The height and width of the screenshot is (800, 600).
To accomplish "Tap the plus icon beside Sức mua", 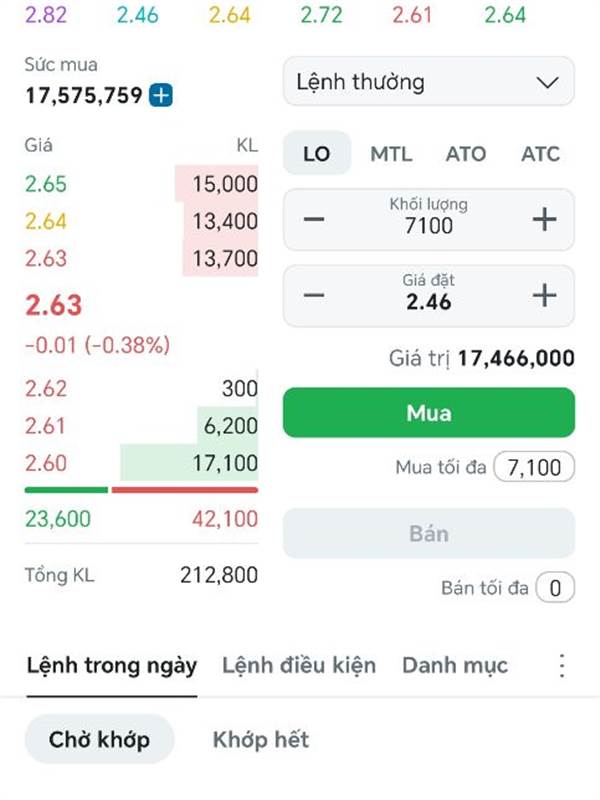I will coord(161,96).
